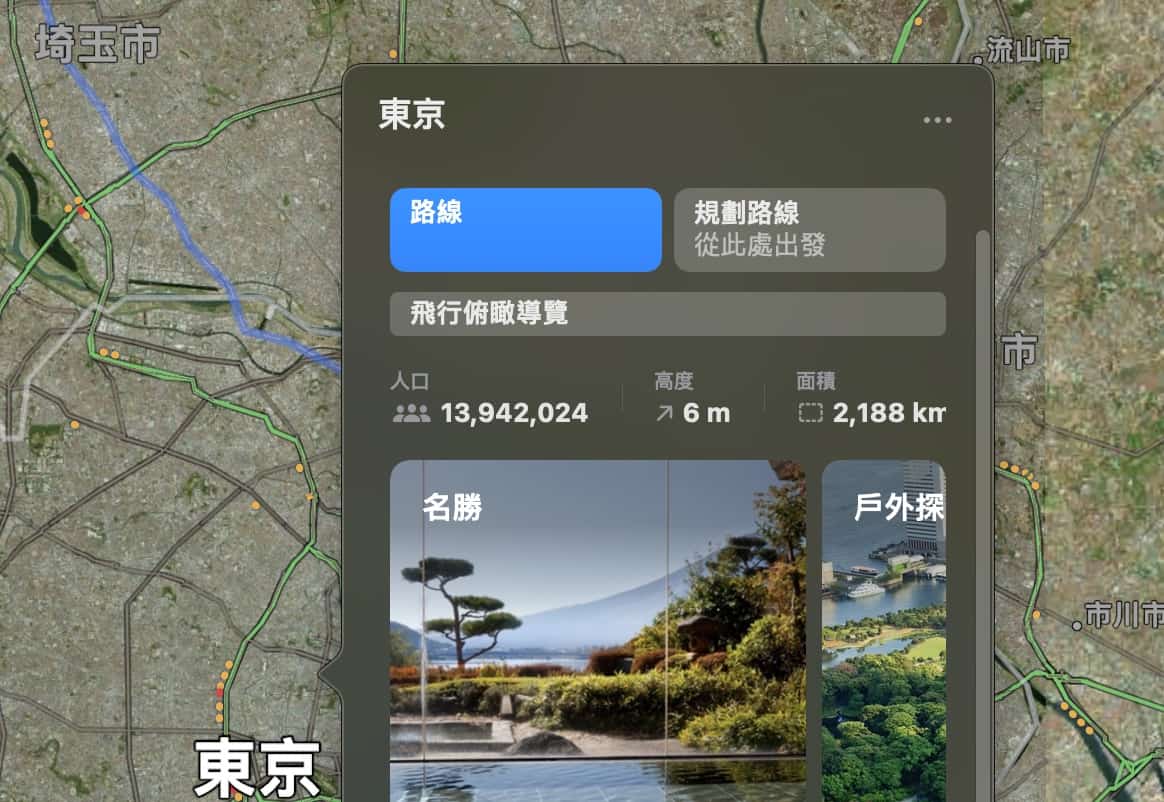Open the 名勝 sights card

click(x=598, y=630)
